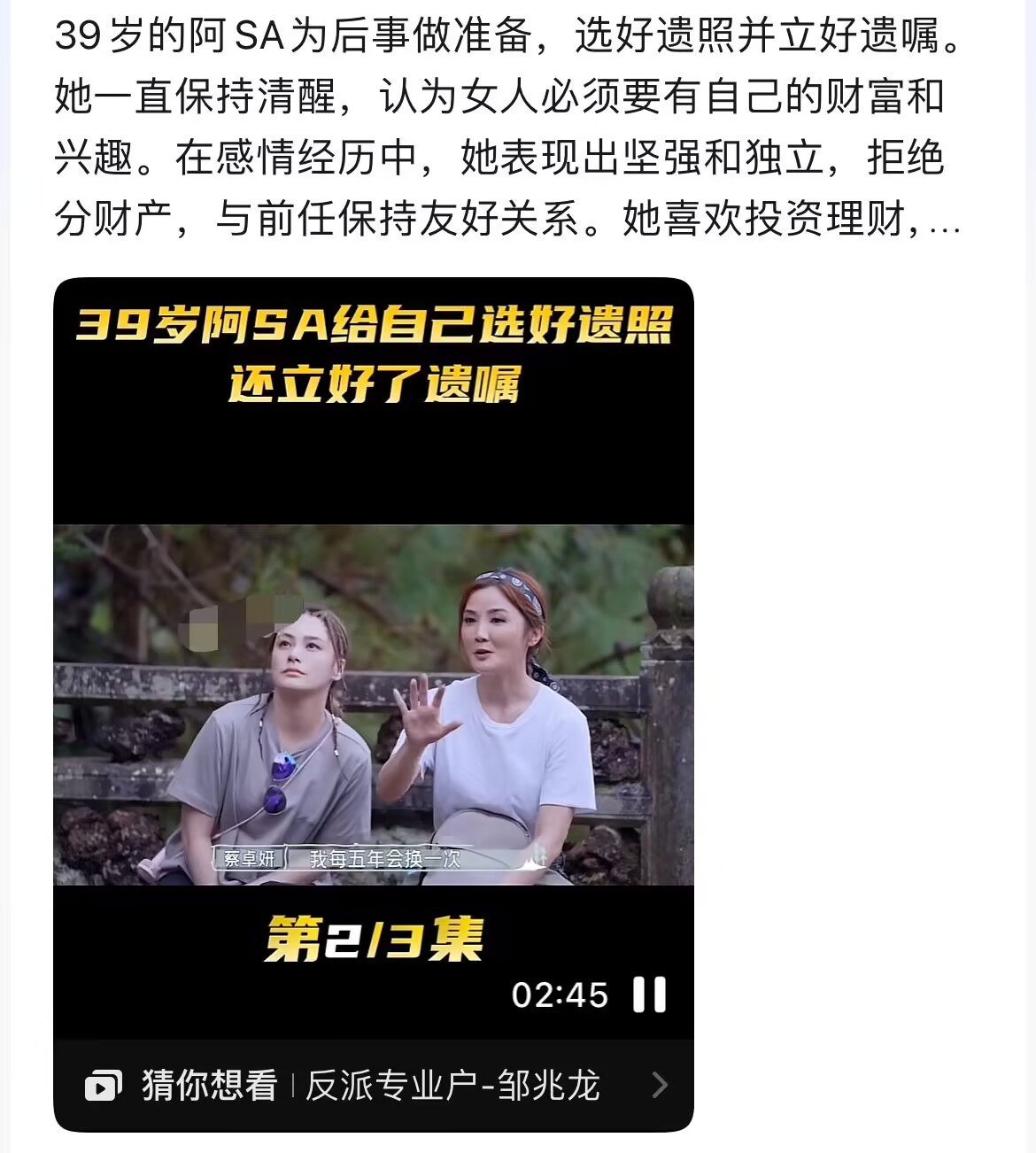The width and height of the screenshot is (1036, 1153).
Task: Expand the truncated post text
Action: point(944,221)
